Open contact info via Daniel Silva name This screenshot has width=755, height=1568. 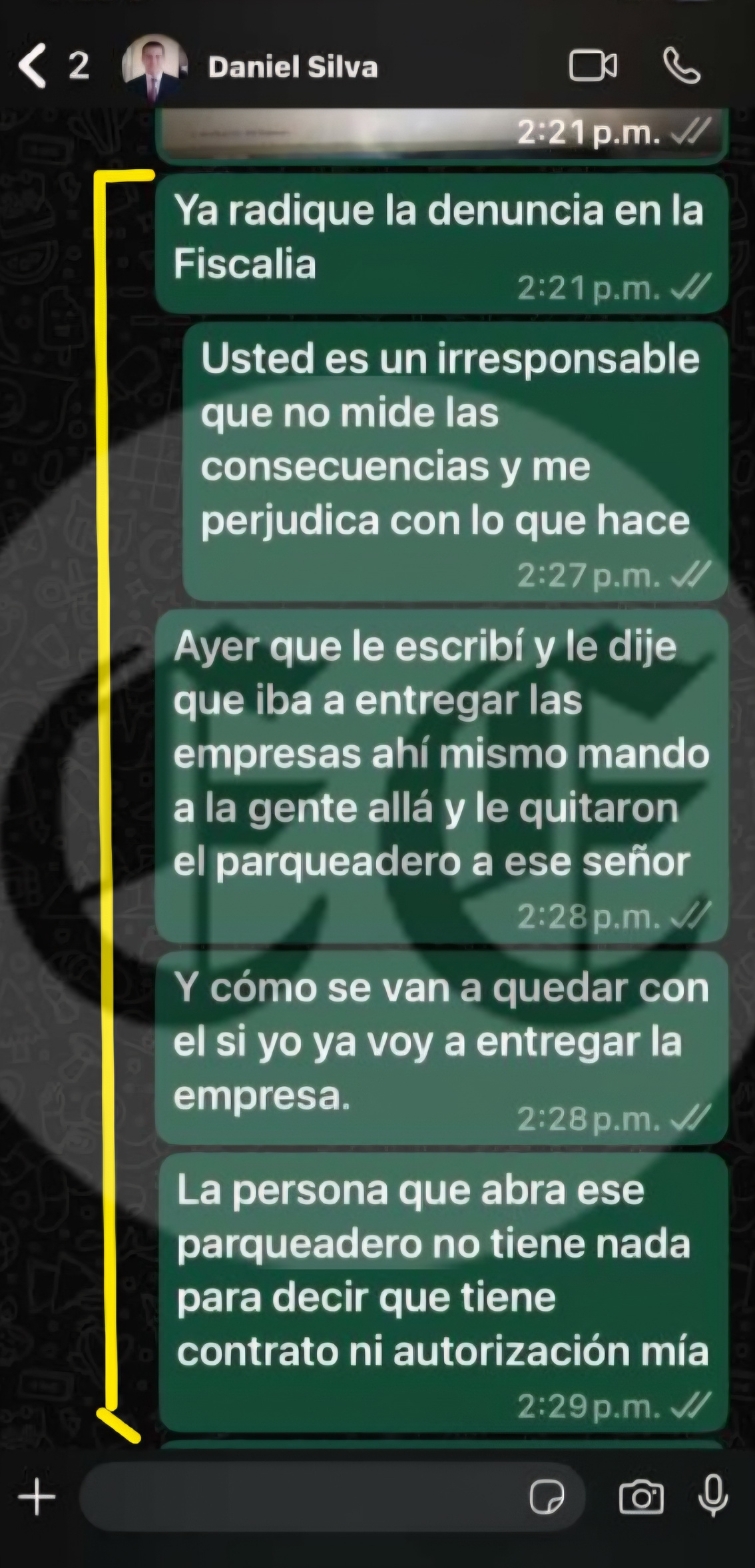coord(293,68)
